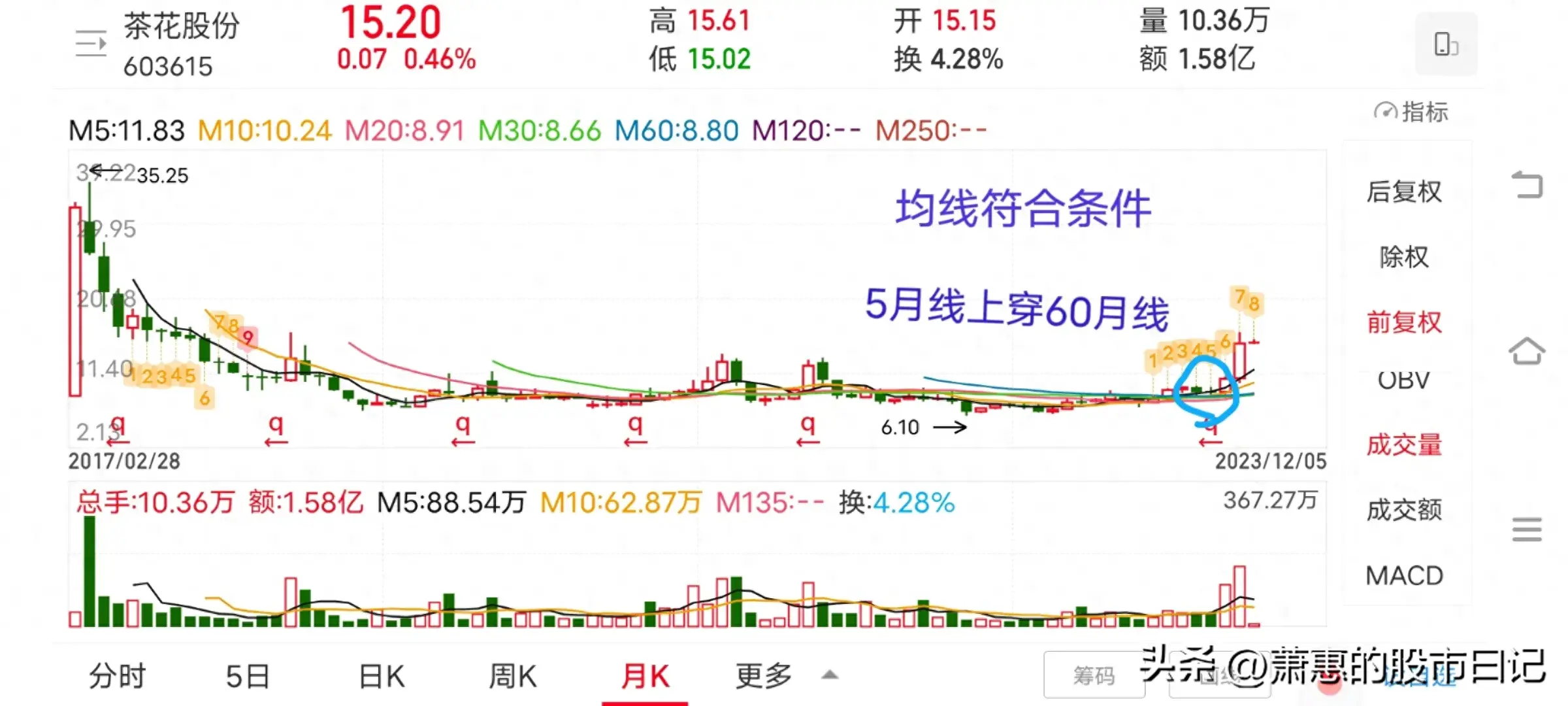The height and width of the screenshot is (706, 1568).
Task: Open the 筹码 chip distribution button
Action: tap(1094, 675)
